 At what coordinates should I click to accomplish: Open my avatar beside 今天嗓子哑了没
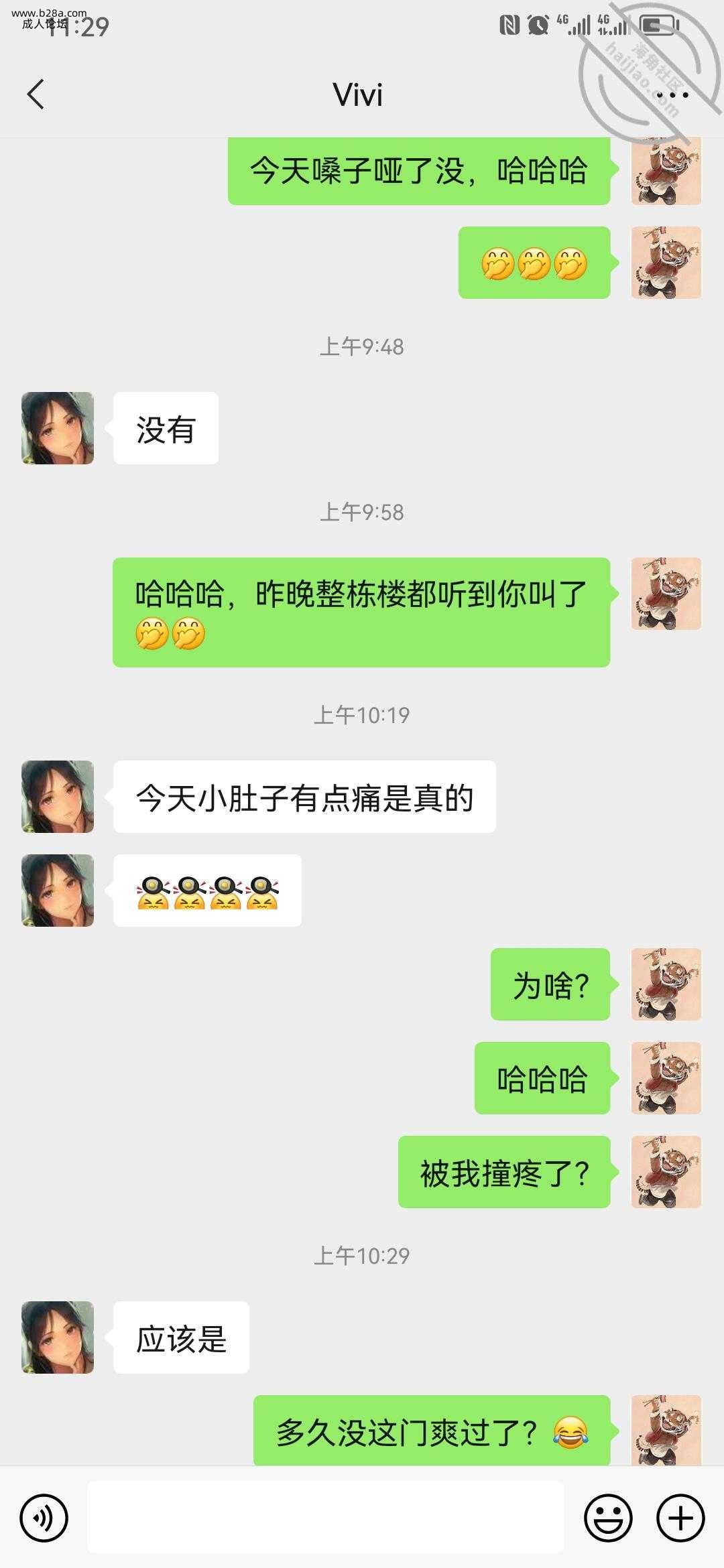[x=666, y=172]
